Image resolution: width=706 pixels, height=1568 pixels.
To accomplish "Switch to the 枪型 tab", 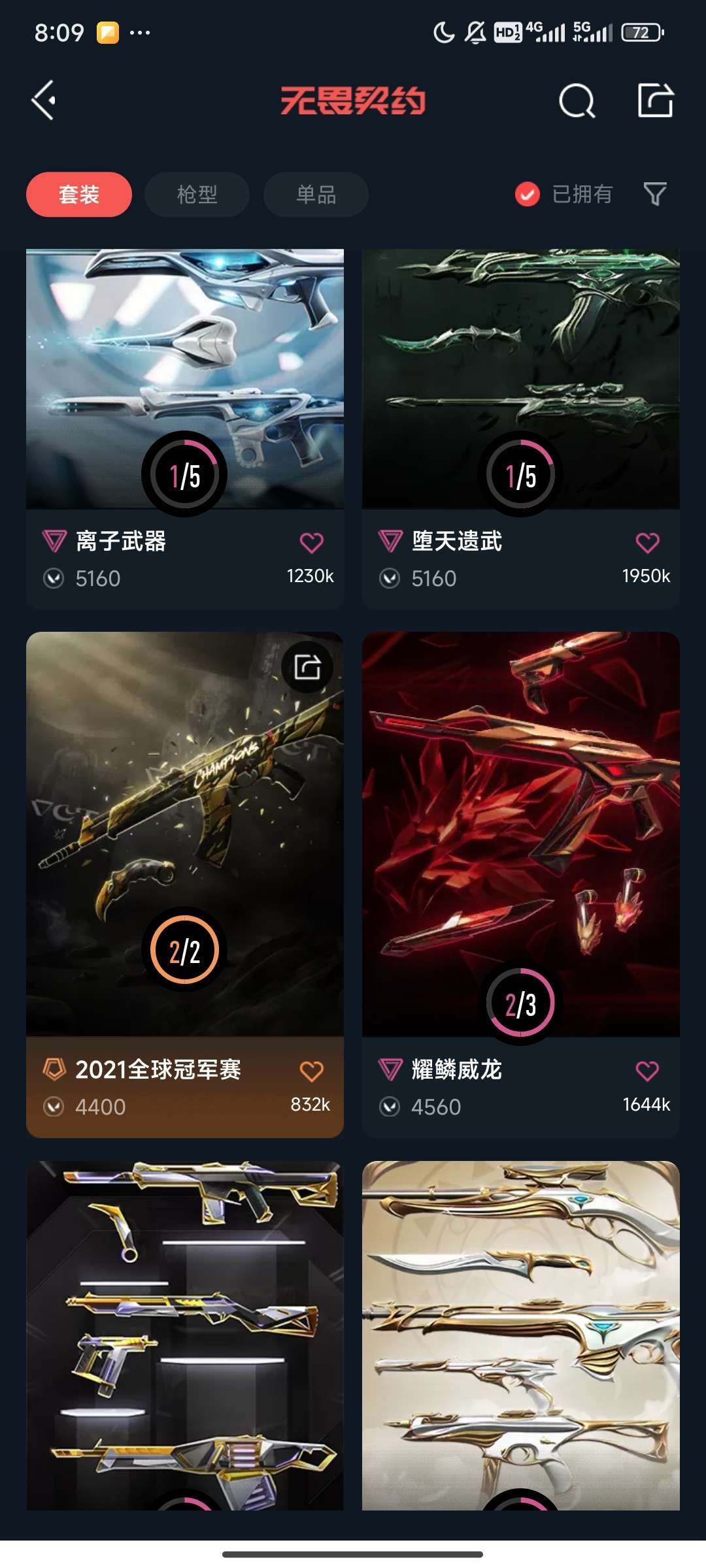I will pyautogui.click(x=197, y=194).
